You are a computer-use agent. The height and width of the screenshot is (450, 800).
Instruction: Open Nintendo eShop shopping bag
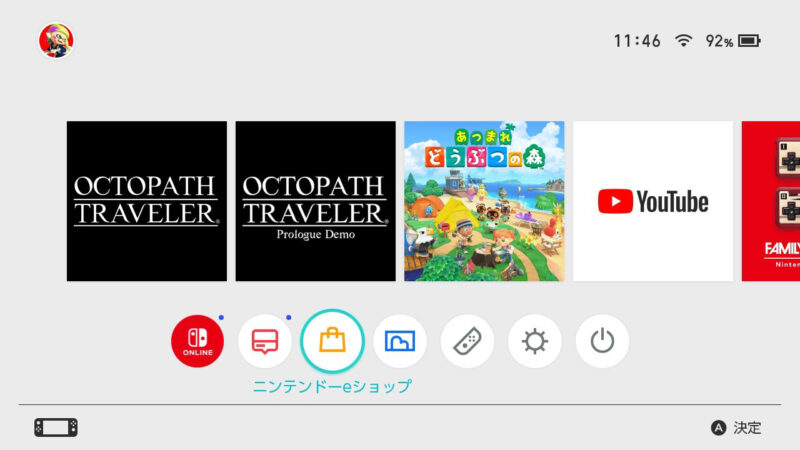332,341
